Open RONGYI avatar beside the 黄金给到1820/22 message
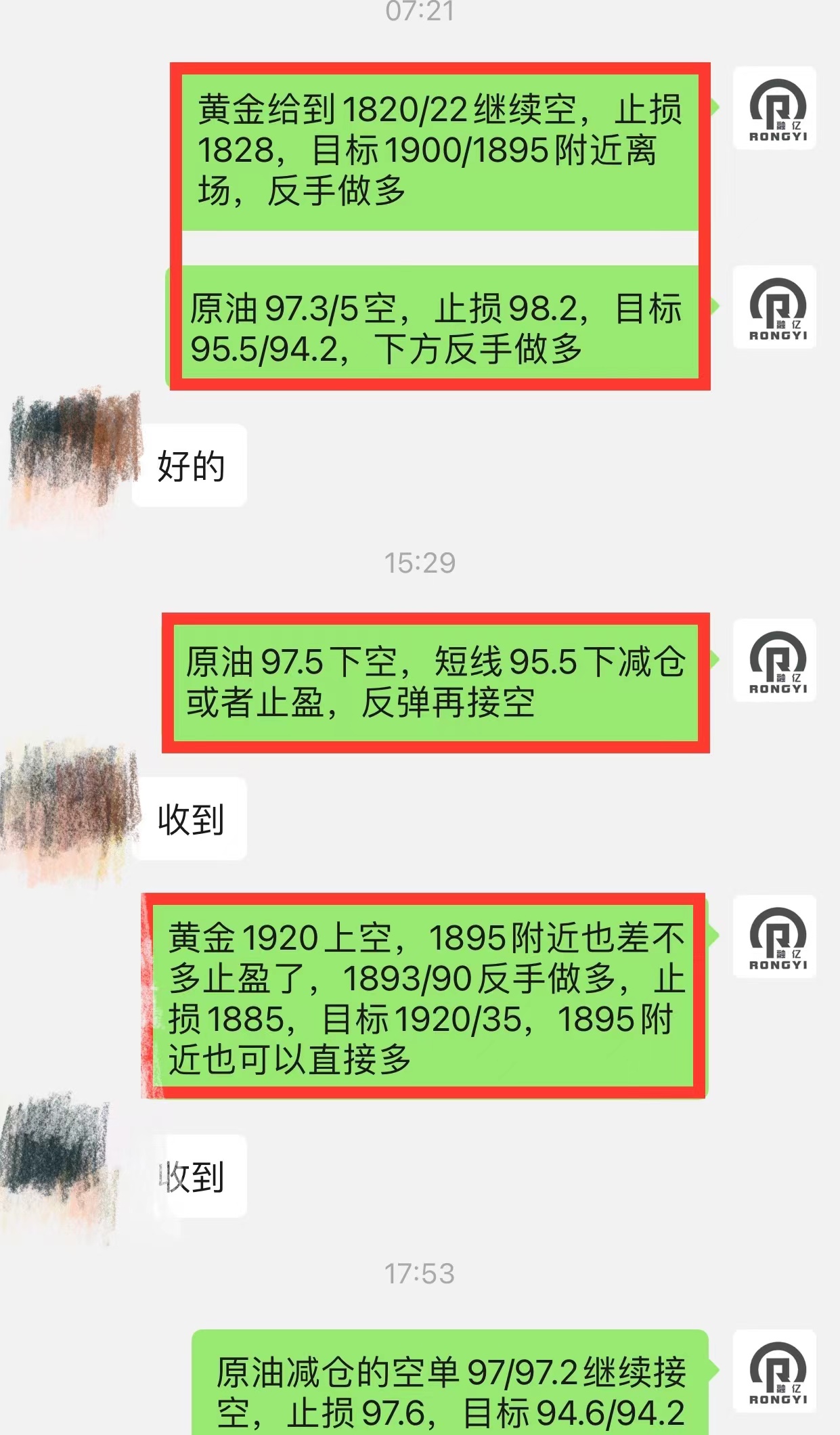The width and height of the screenshot is (840, 1435). point(775,108)
